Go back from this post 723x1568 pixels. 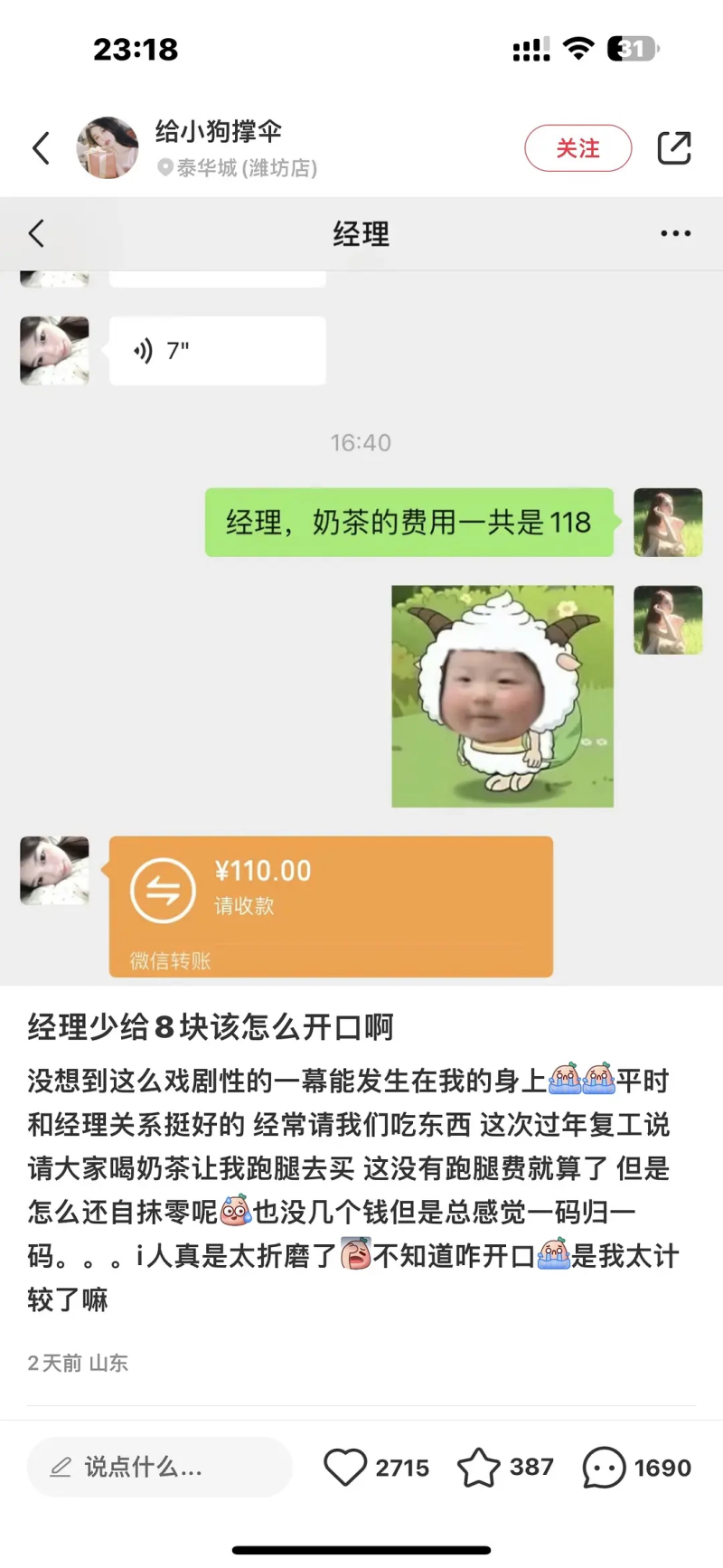coord(41,148)
